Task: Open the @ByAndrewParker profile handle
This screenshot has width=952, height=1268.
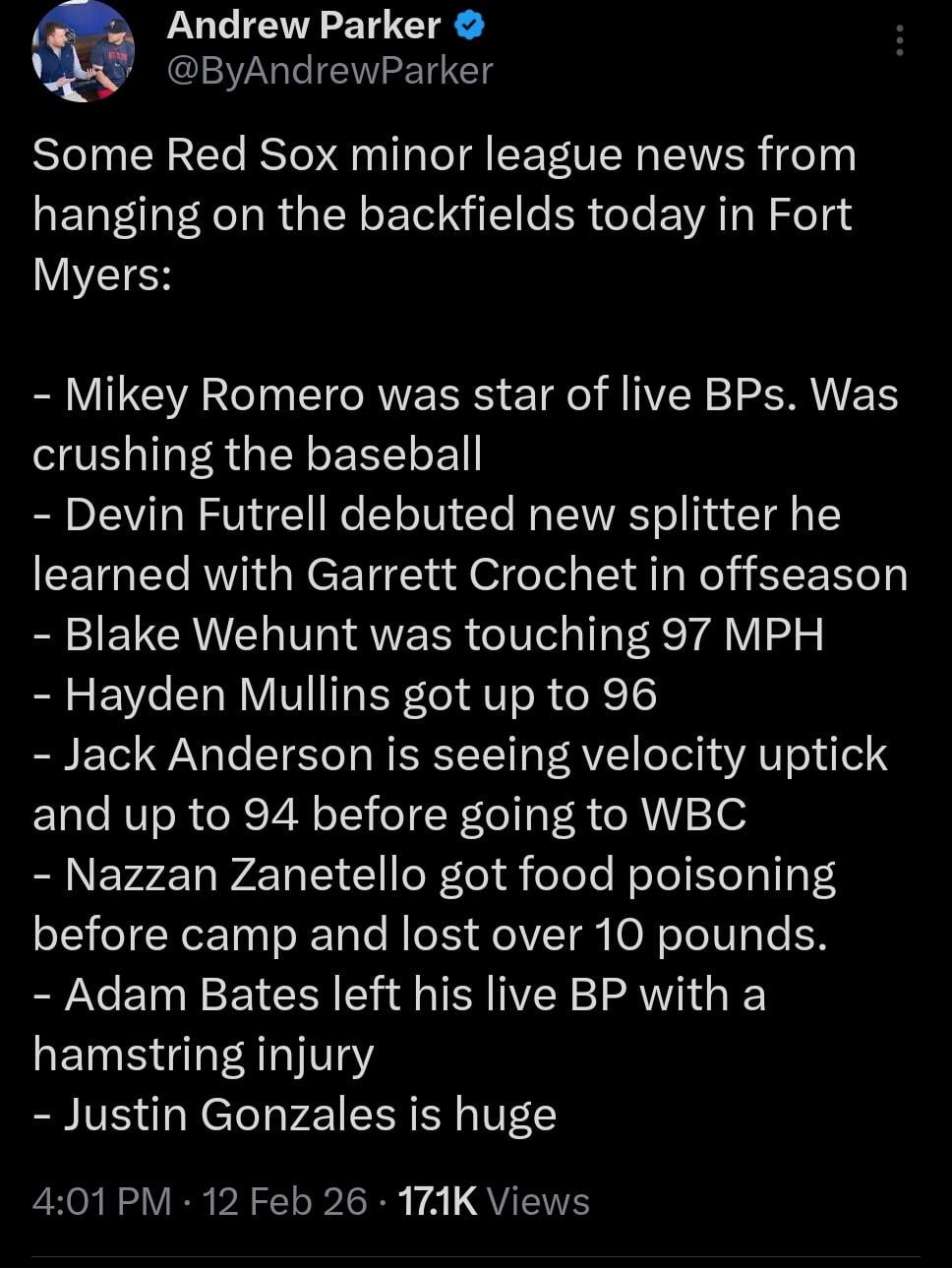Action: pos(330,71)
